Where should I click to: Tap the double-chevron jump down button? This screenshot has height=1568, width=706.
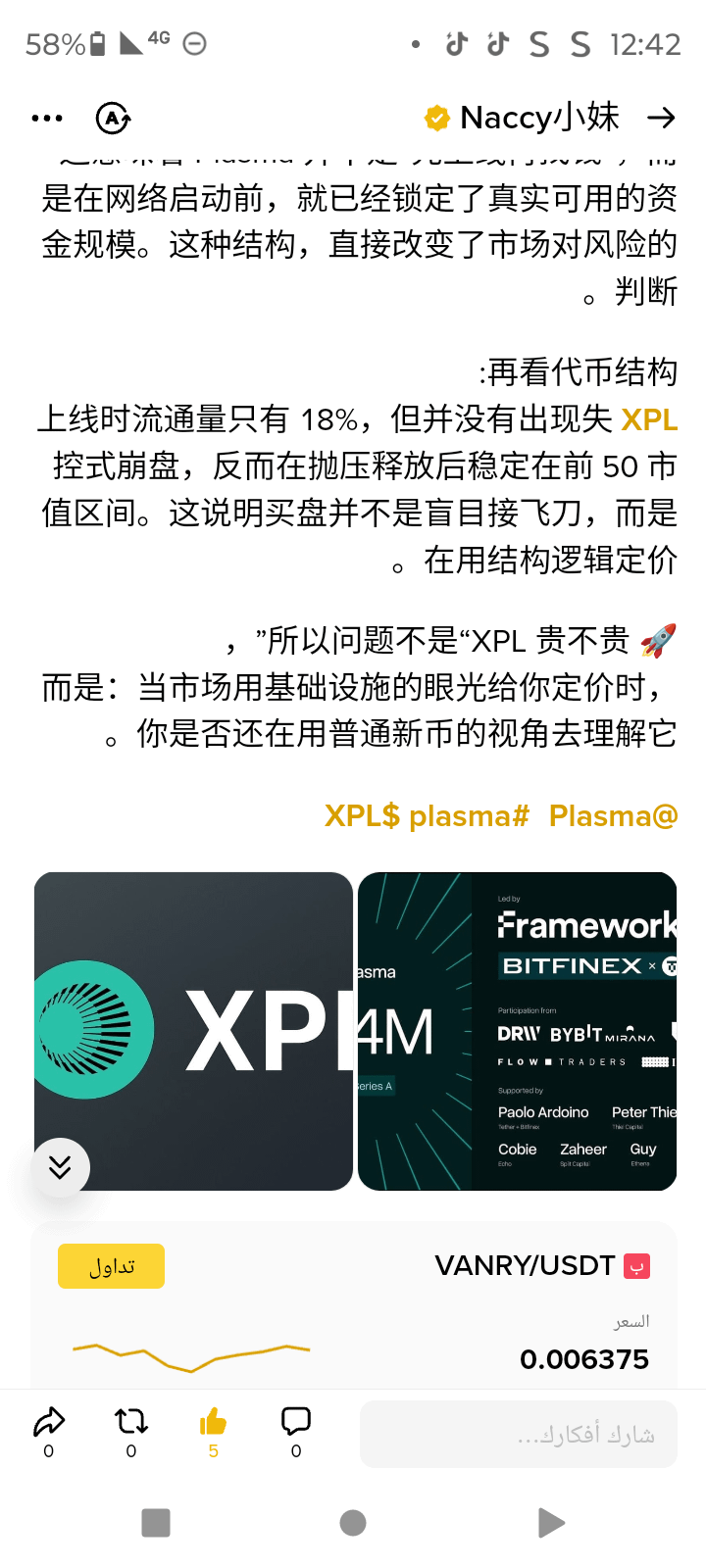click(60, 1166)
